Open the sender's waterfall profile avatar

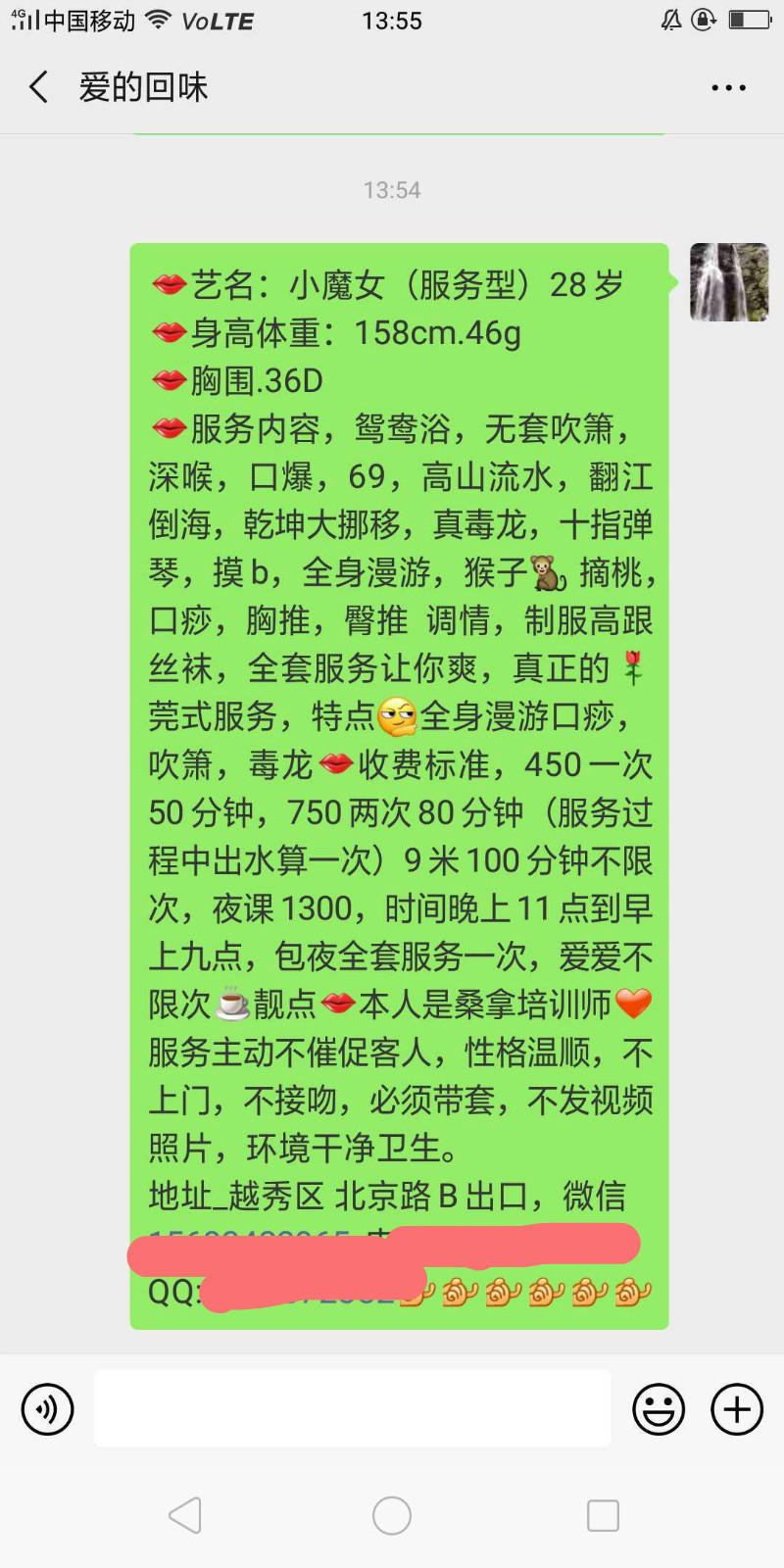[729, 282]
